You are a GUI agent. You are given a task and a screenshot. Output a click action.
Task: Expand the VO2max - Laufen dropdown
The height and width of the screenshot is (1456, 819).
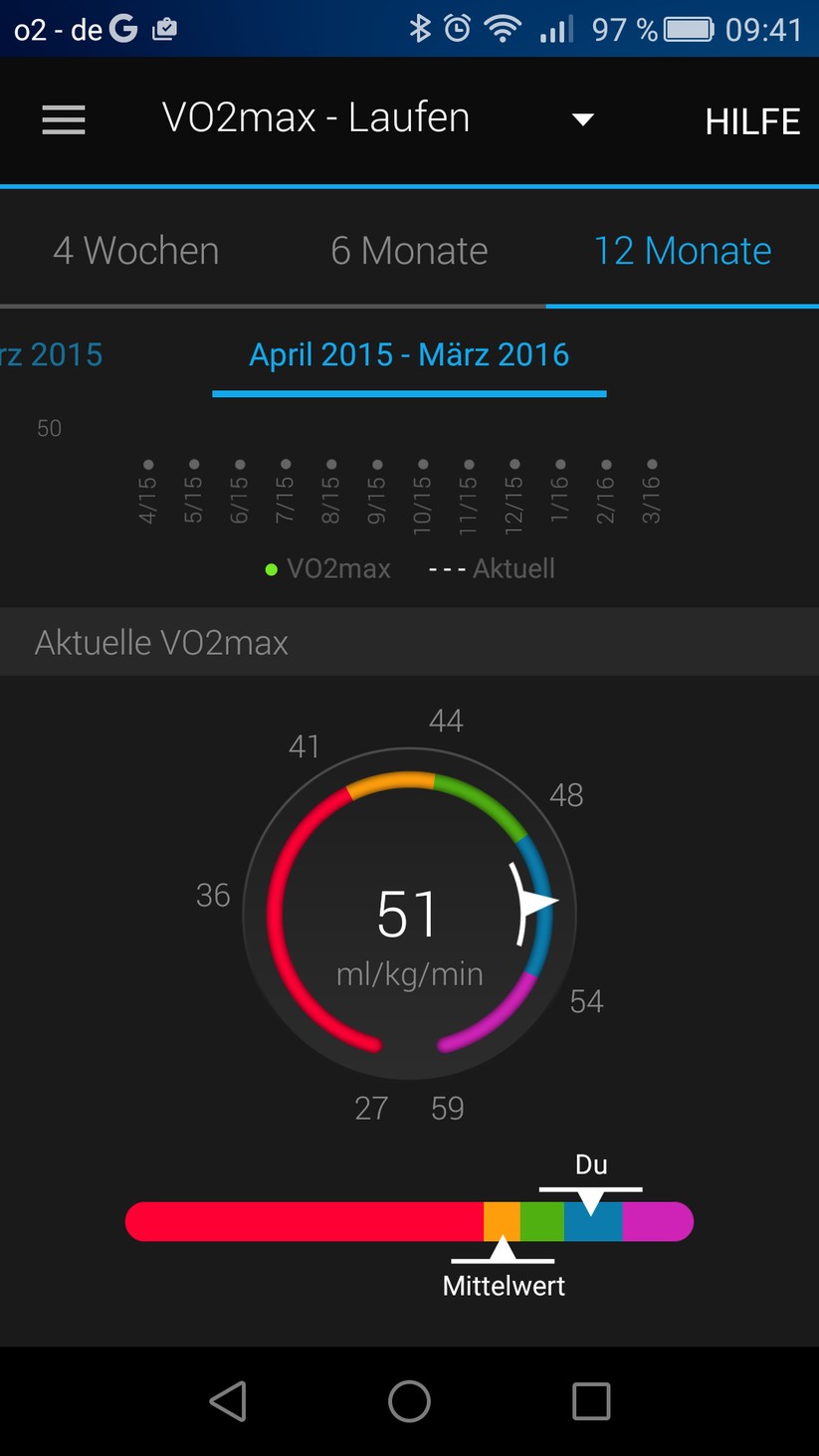[x=582, y=119]
